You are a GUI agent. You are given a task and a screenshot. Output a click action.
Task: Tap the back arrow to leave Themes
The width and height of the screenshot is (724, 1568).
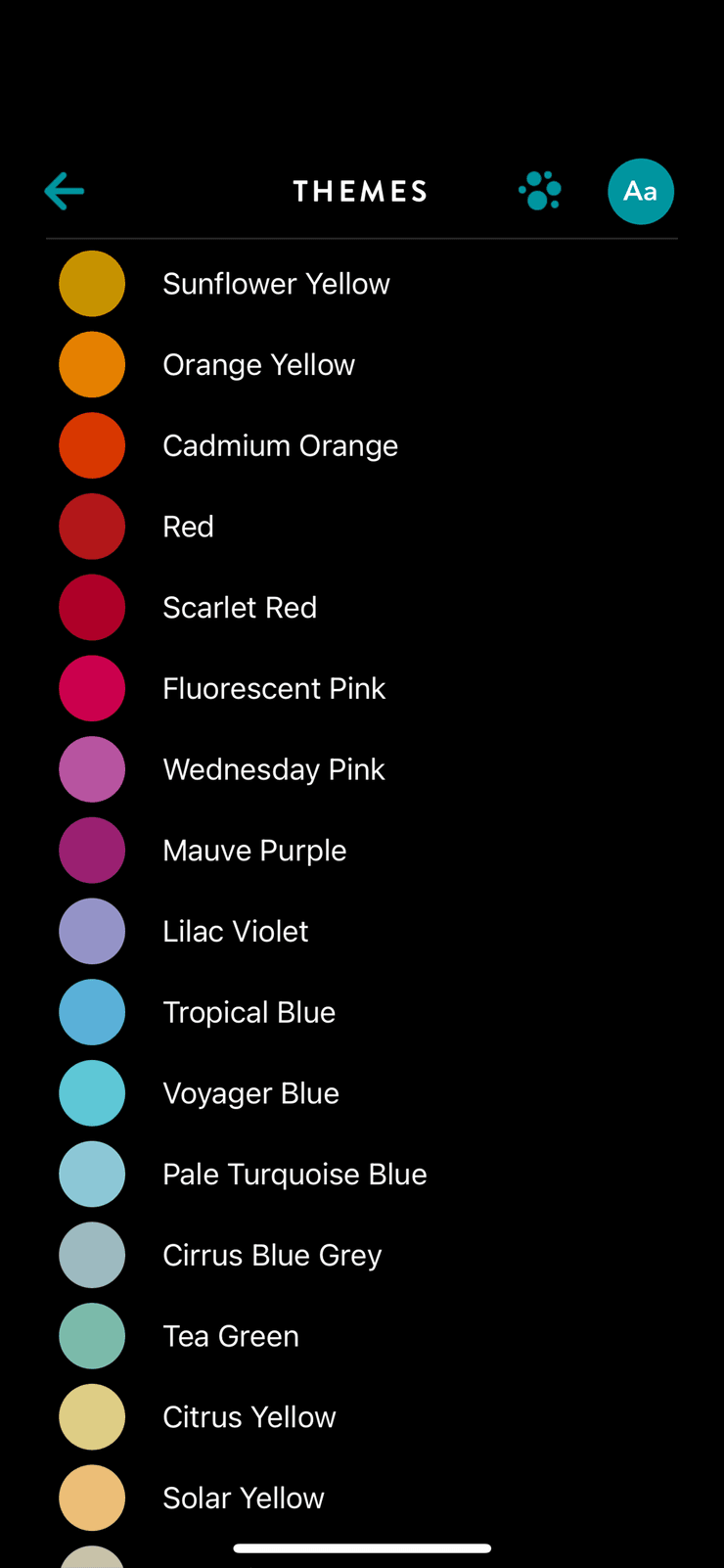(x=63, y=191)
